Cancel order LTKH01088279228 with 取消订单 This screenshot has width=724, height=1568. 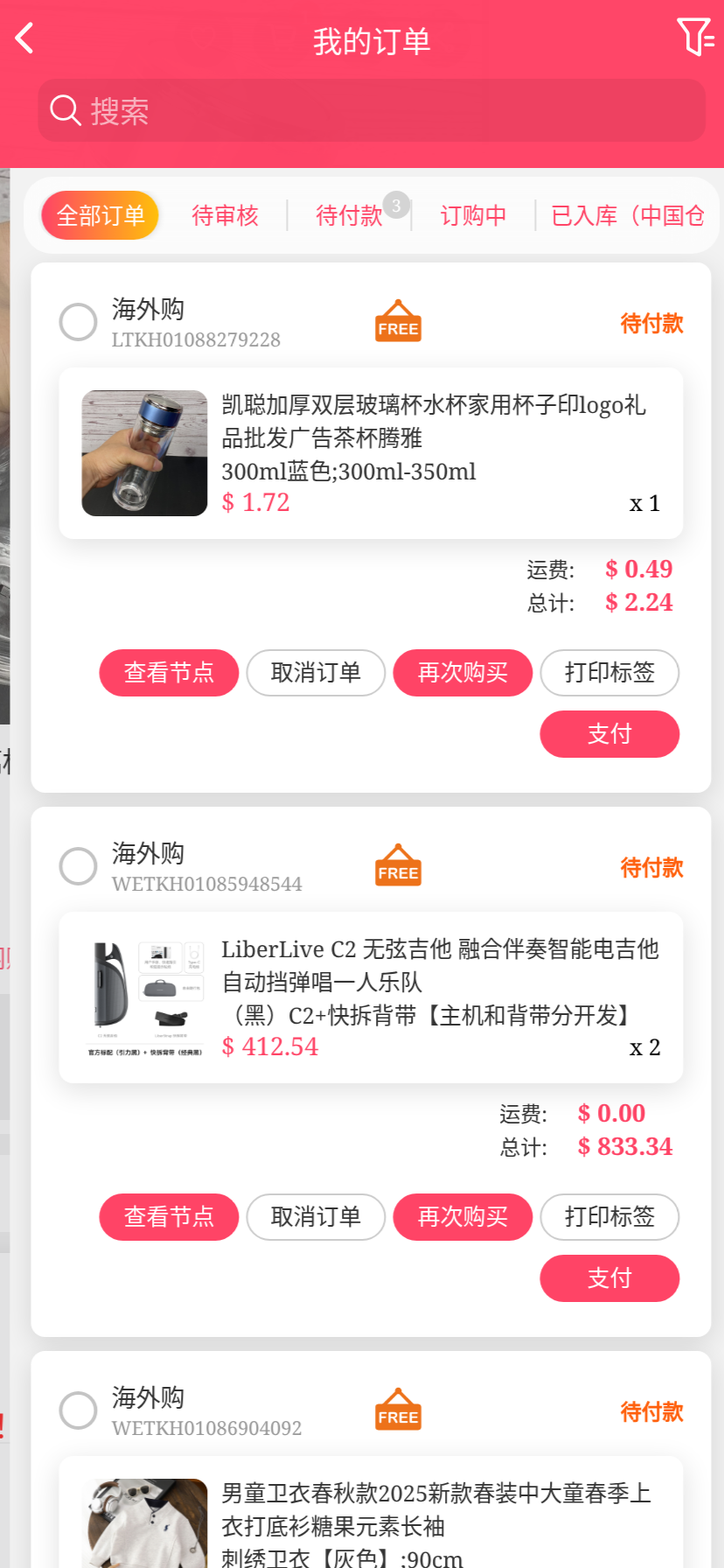tap(316, 673)
